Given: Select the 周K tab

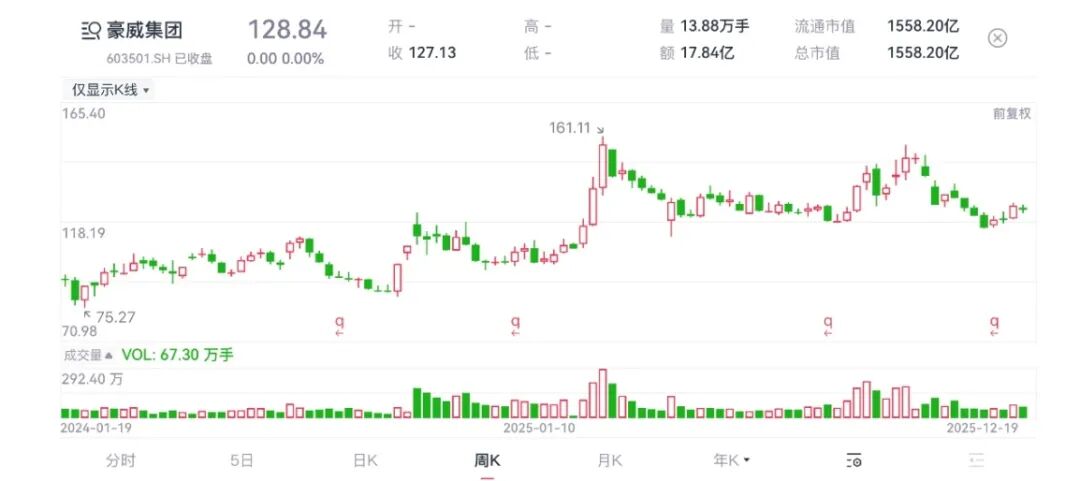Looking at the screenshot, I should coord(487,460).
